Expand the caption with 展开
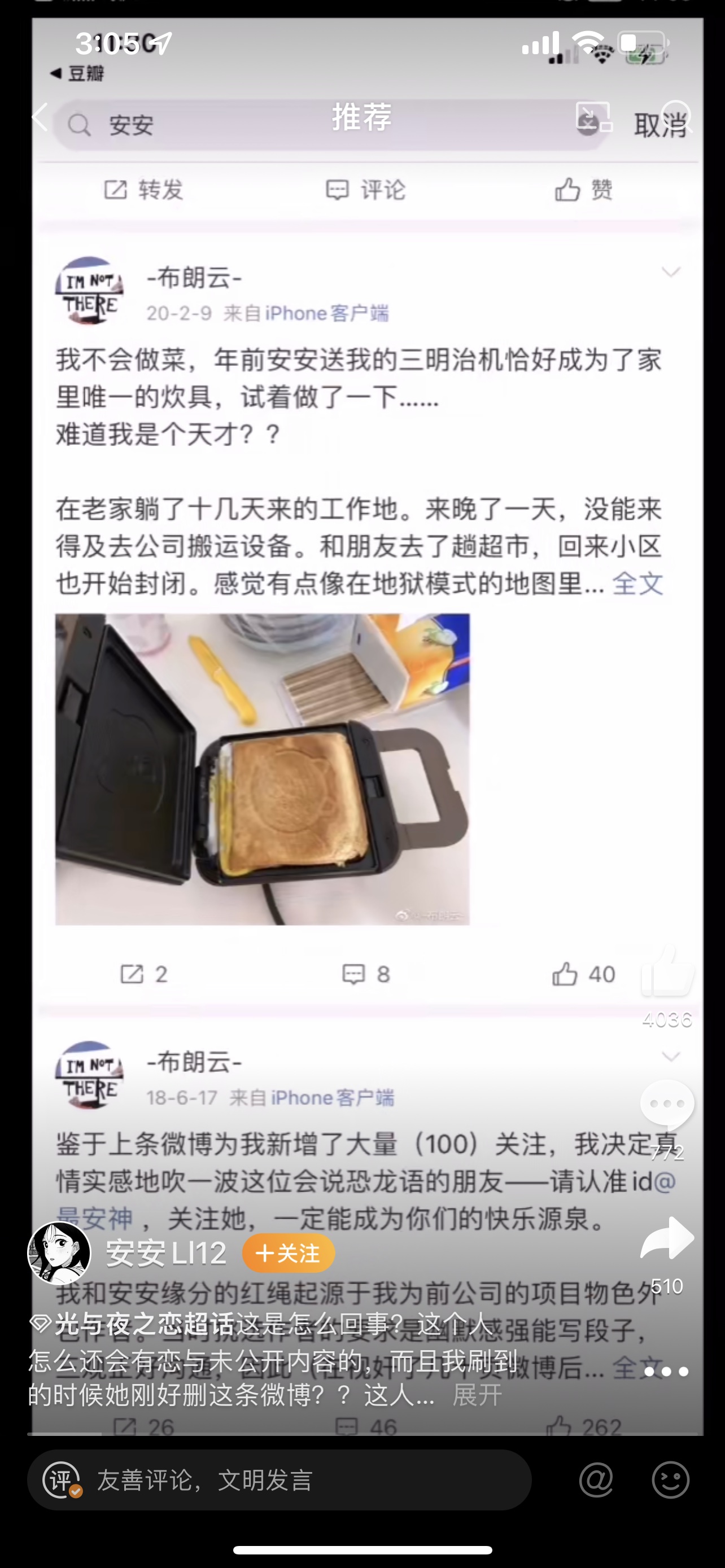This screenshot has width=725, height=1568. (477, 1395)
